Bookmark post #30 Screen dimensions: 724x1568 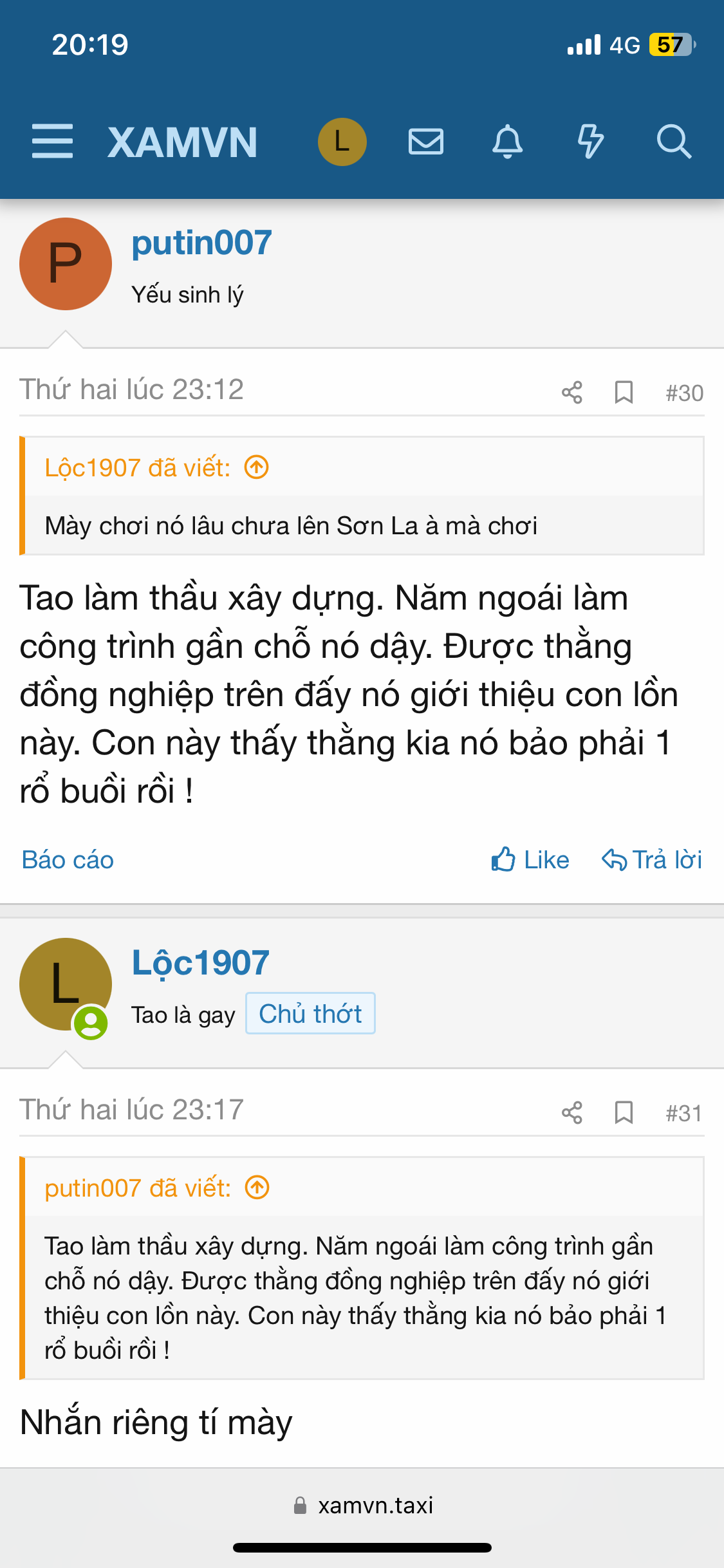click(x=623, y=391)
